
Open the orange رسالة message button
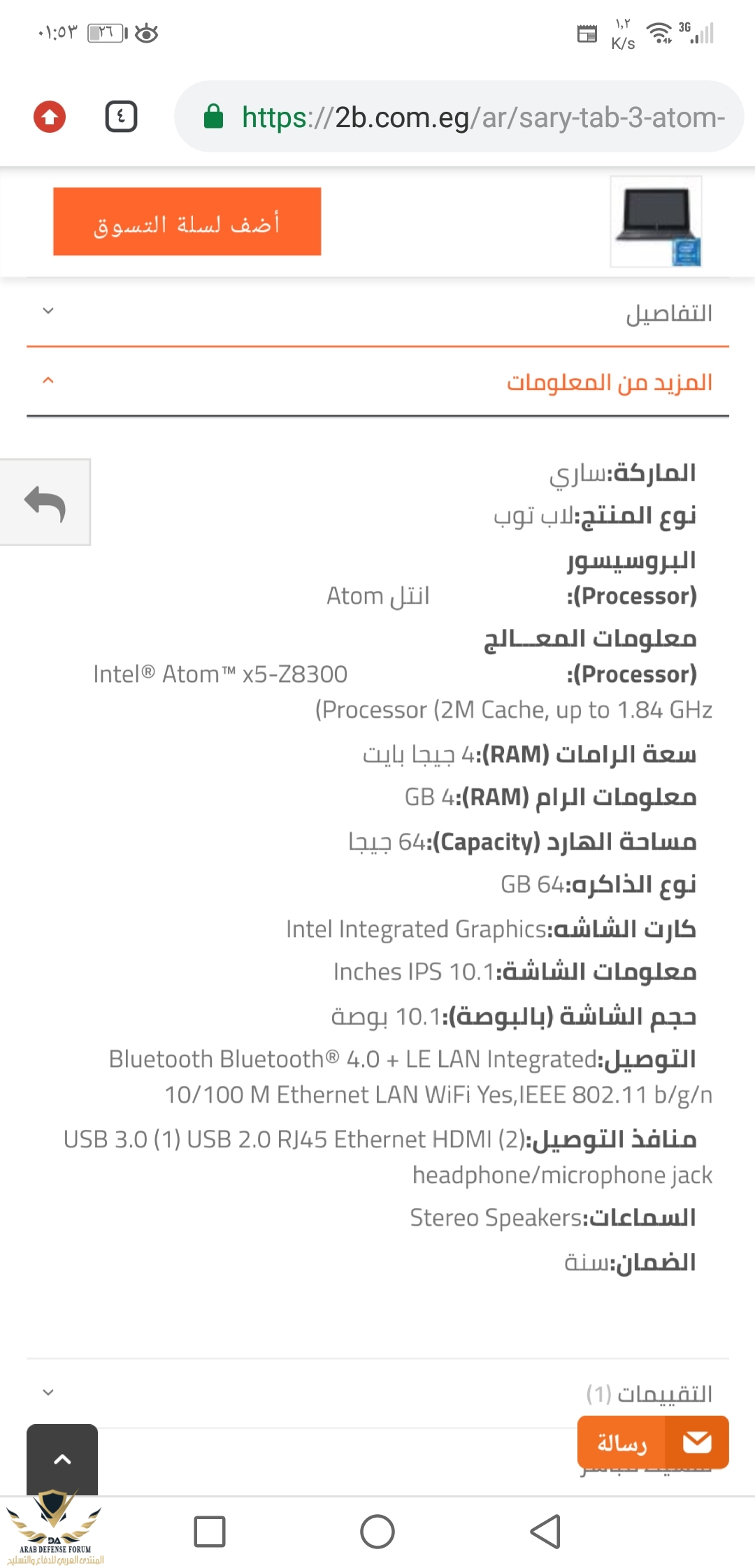652,1442
